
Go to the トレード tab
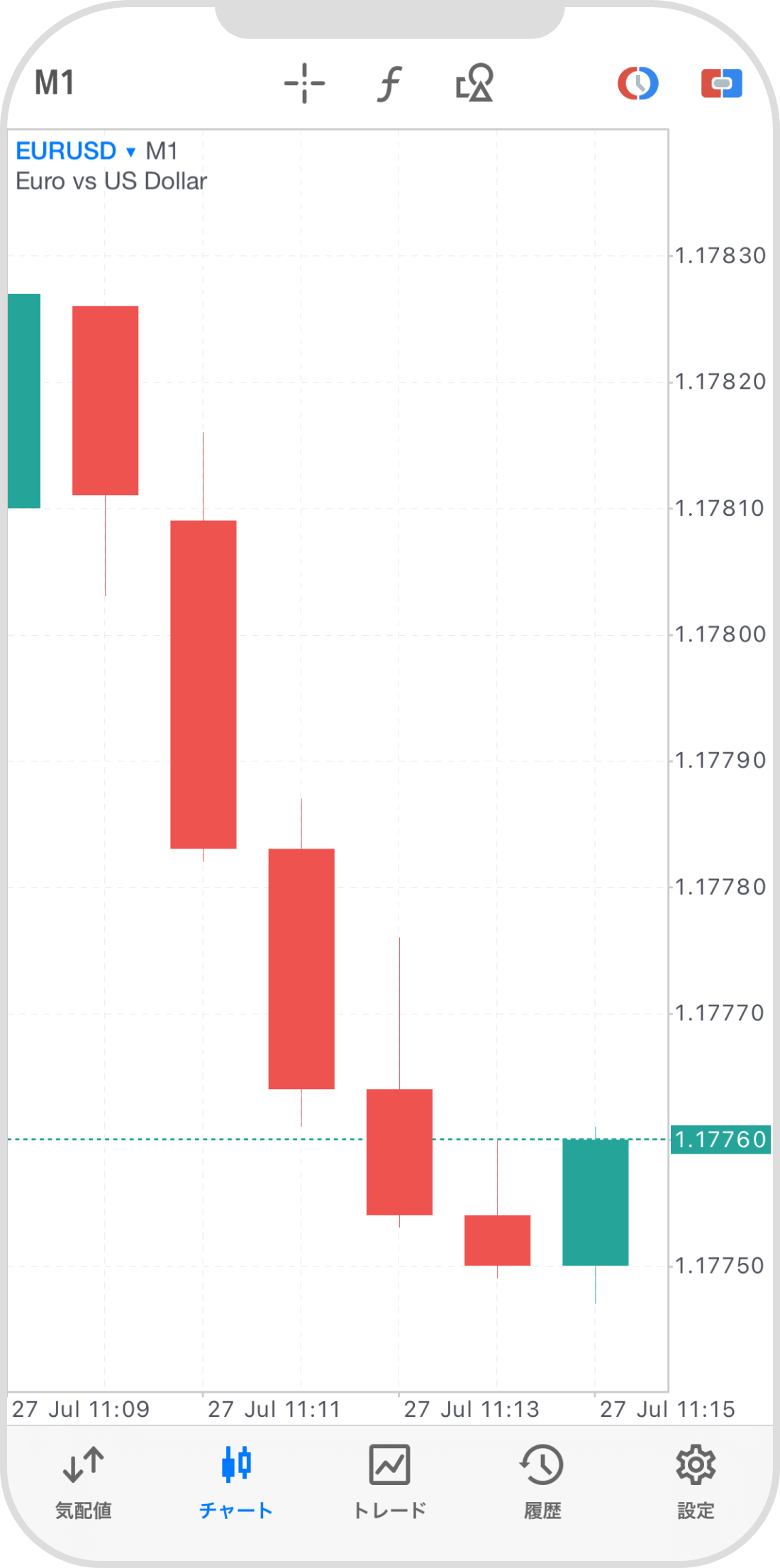point(389,1480)
